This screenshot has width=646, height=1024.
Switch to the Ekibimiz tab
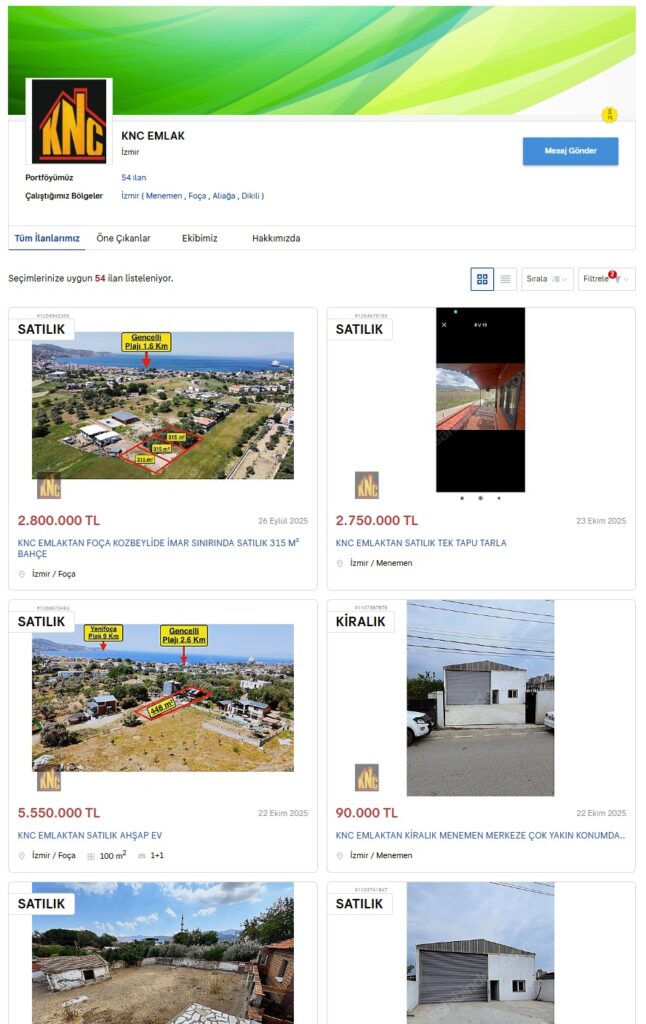coord(200,238)
